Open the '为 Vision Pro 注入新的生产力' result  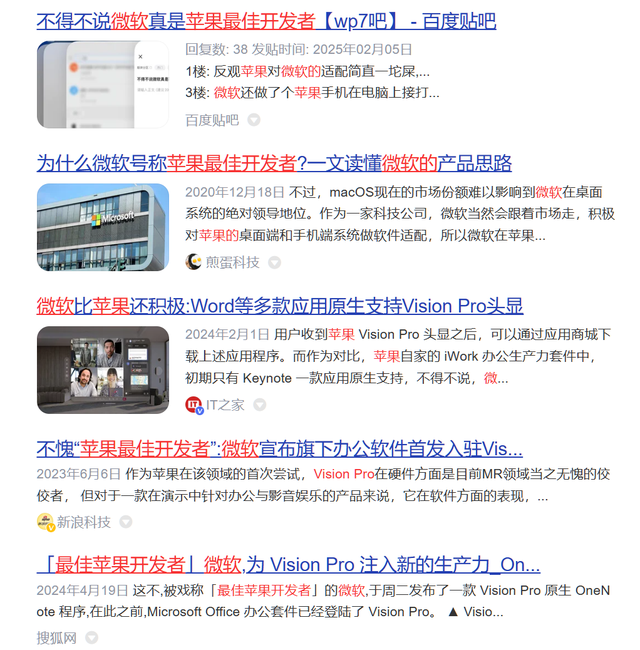tap(288, 564)
